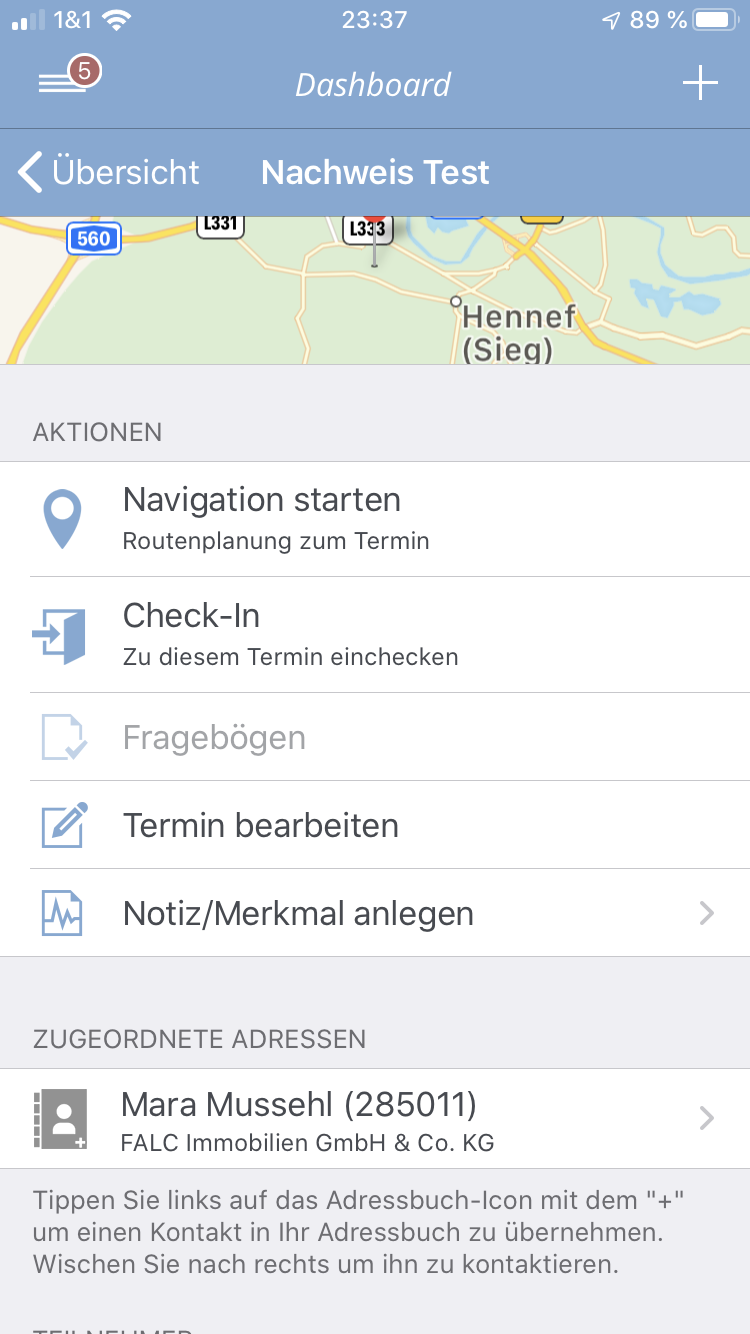Tap the plus icon to add
This screenshot has width=750, height=1334.
700,84
